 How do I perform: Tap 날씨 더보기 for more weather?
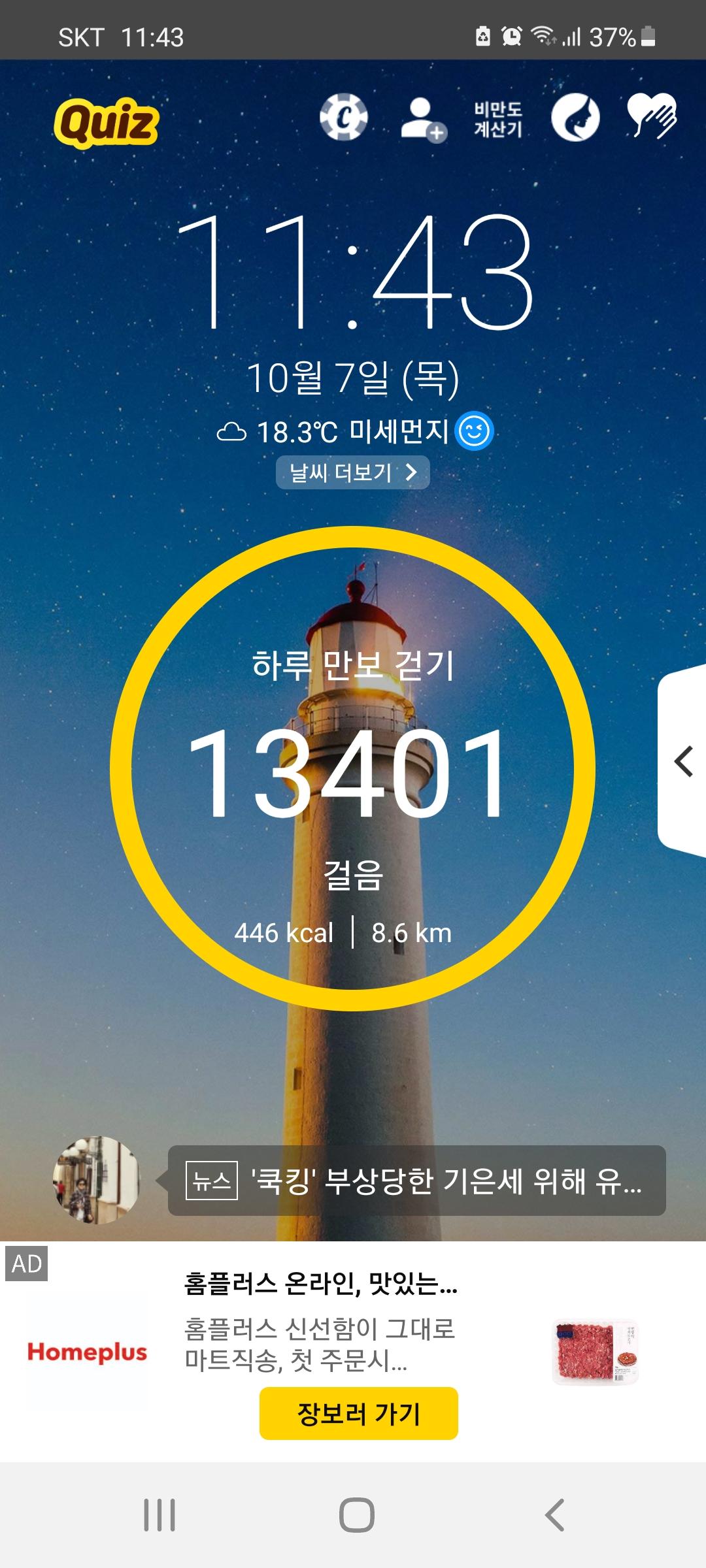tap(352, 472)
